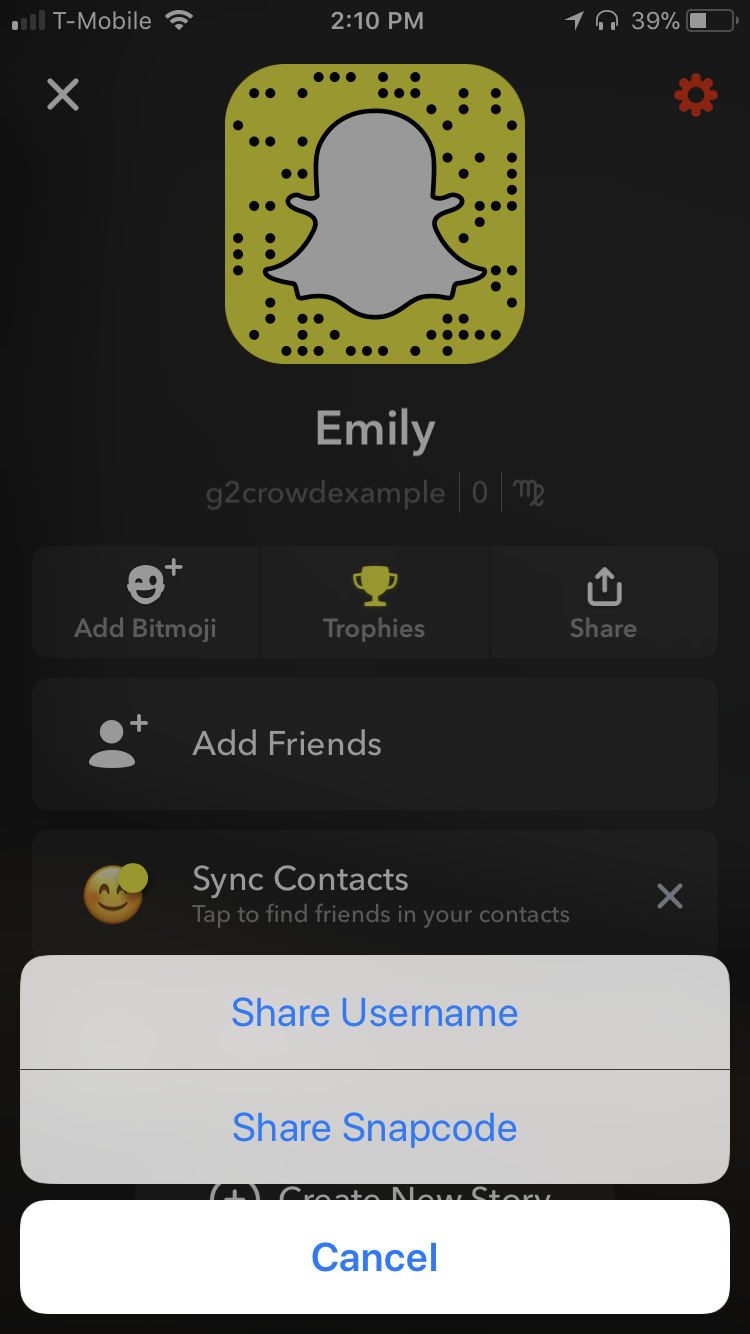Tap the Virgo zodiac symbol
Screen dimensions: 750x1334
[528, 492]
